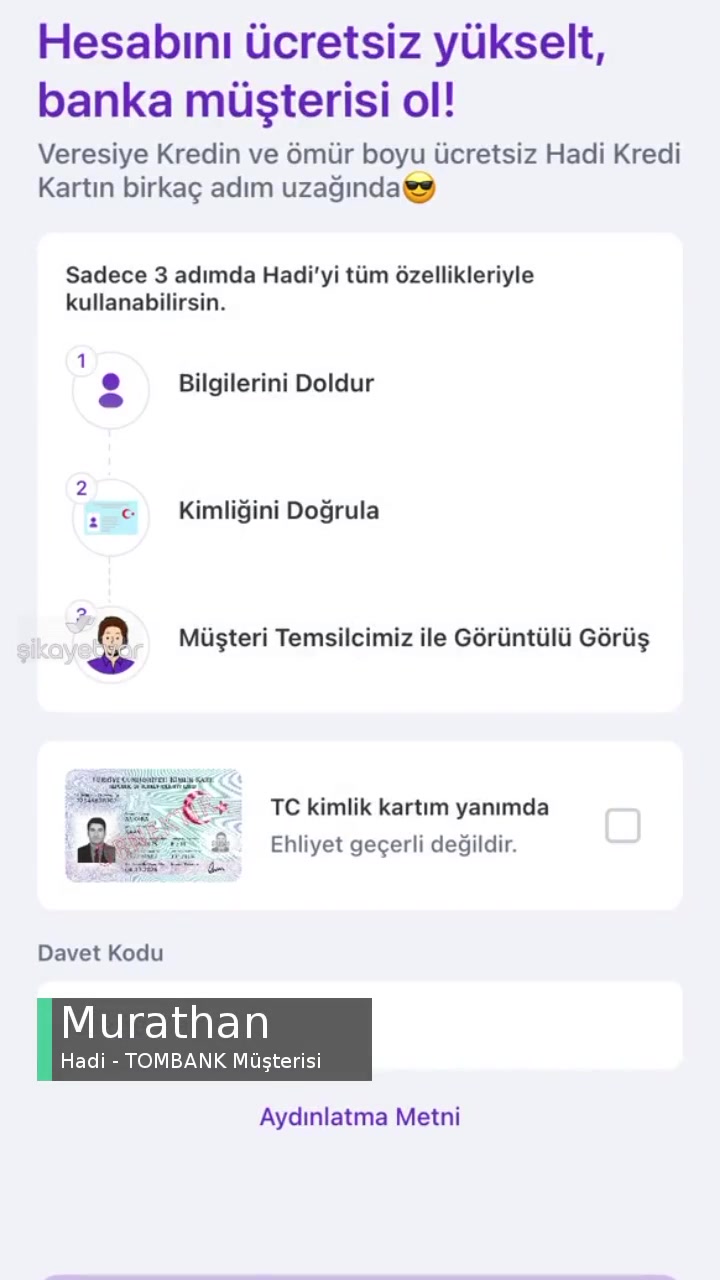
Task: Tap the TC kimlik kartım yanımda row
Action: [360, 825]
